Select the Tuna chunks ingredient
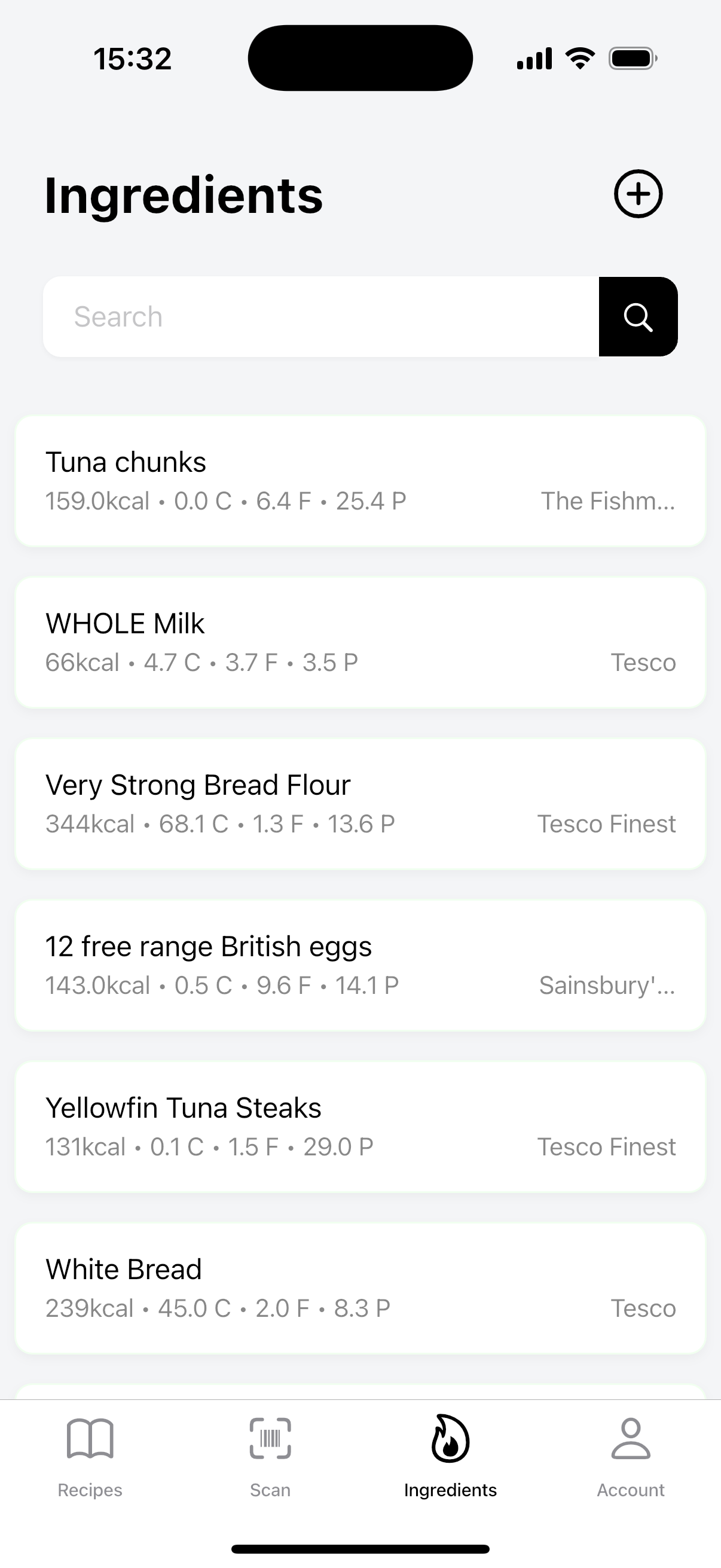 pos(360,480)
